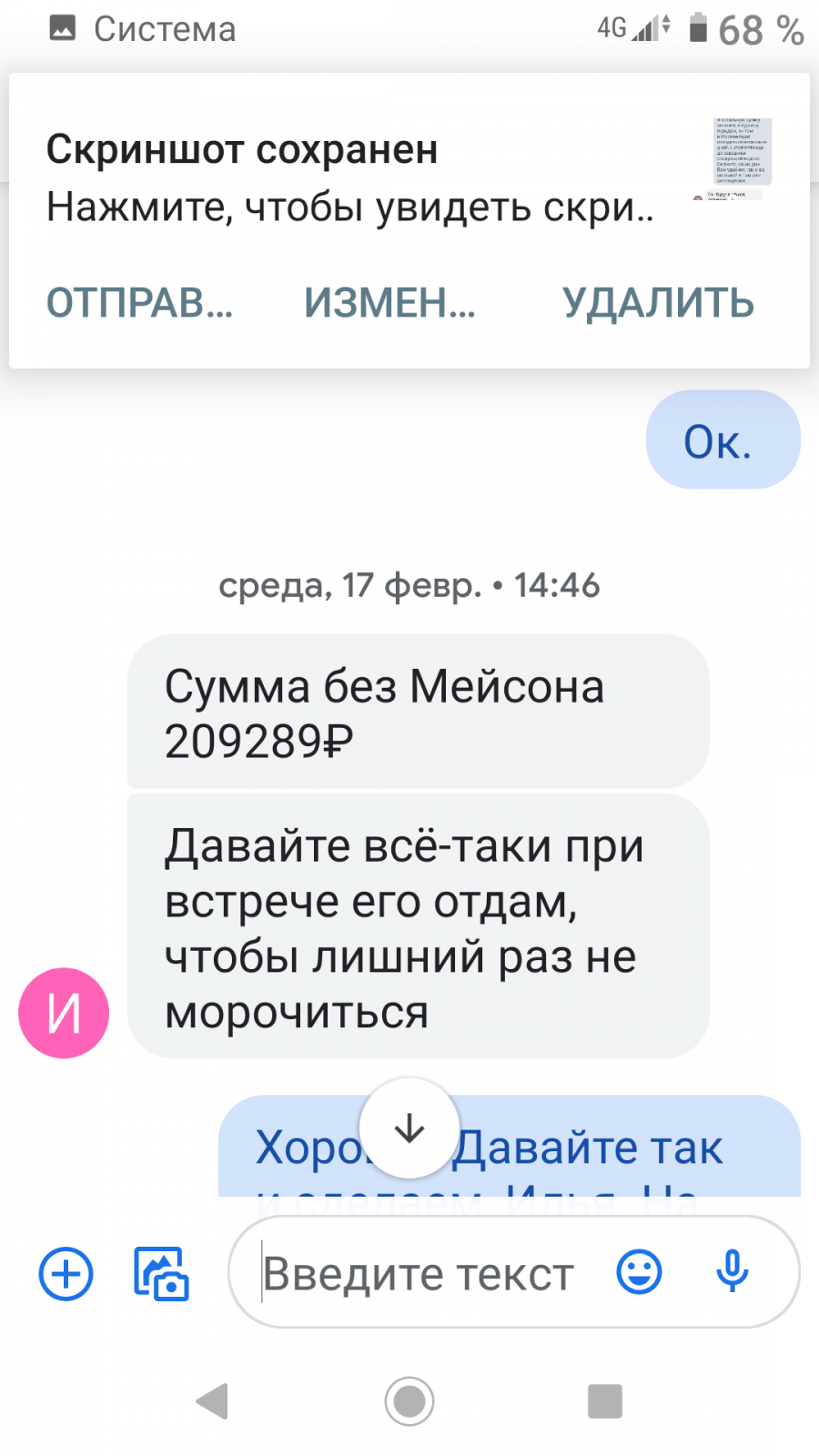Screen dimensions: 819x1456
Task: Open the attachments plus button
Action: pos(66,1273)
